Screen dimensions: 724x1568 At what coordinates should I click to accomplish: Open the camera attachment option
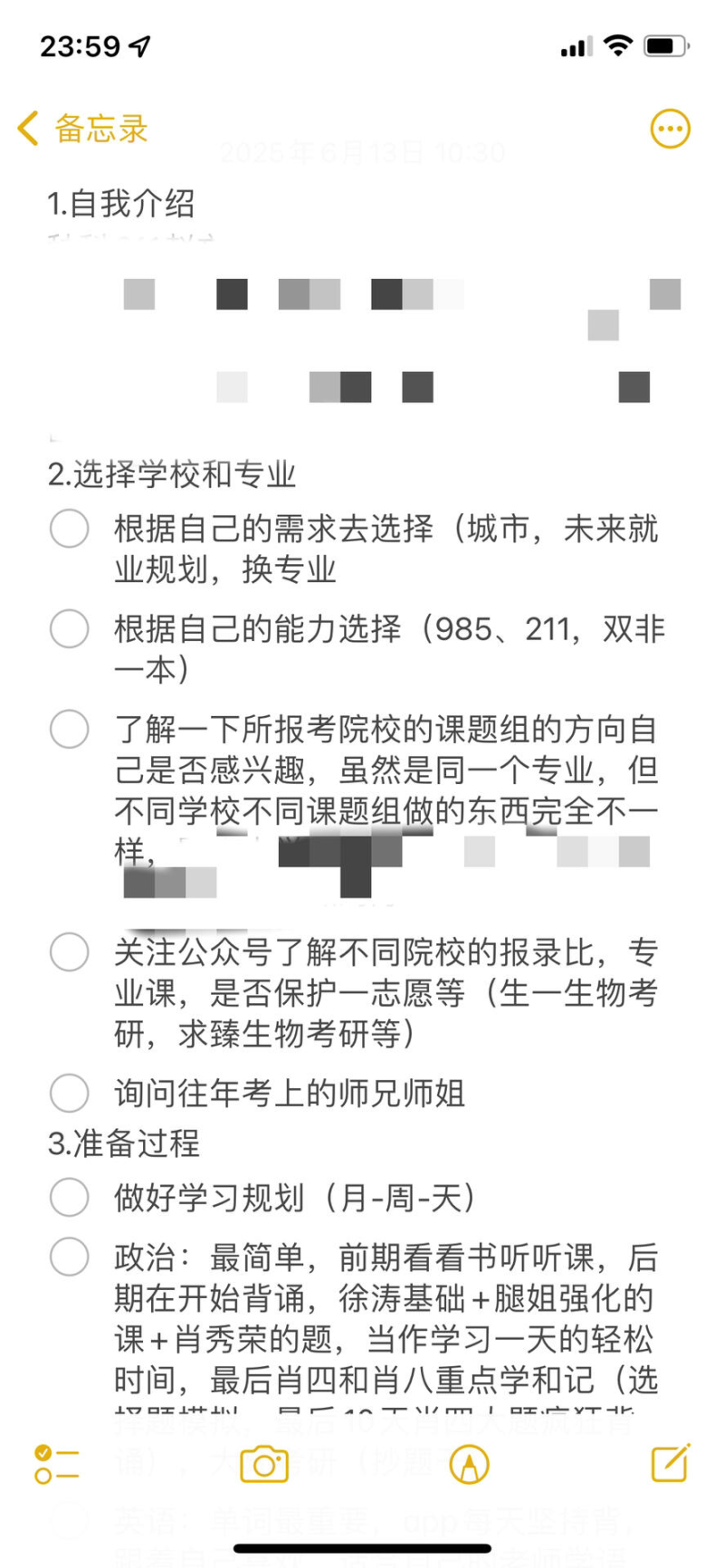263,1464
